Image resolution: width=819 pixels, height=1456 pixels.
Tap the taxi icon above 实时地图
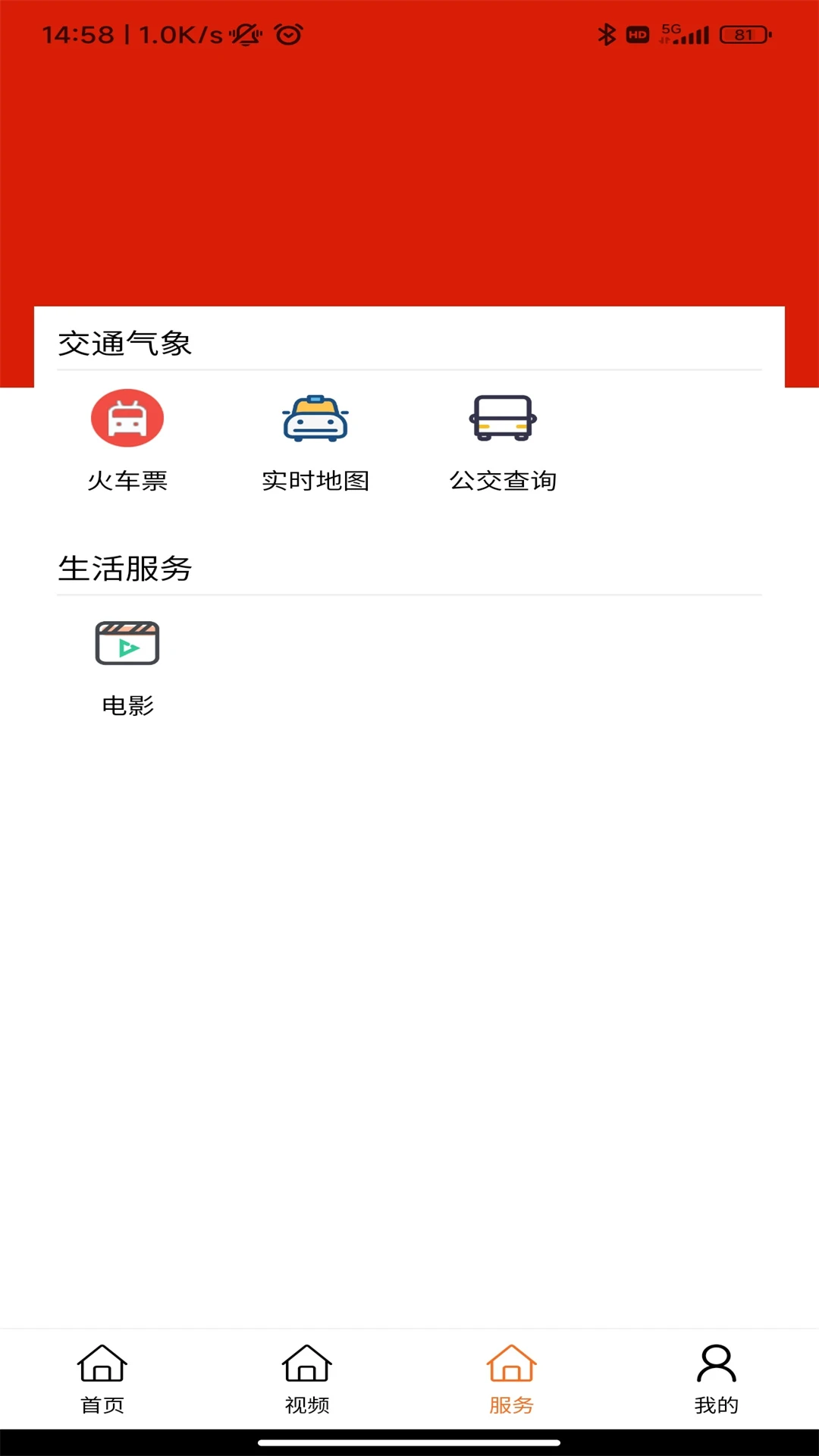315,418
